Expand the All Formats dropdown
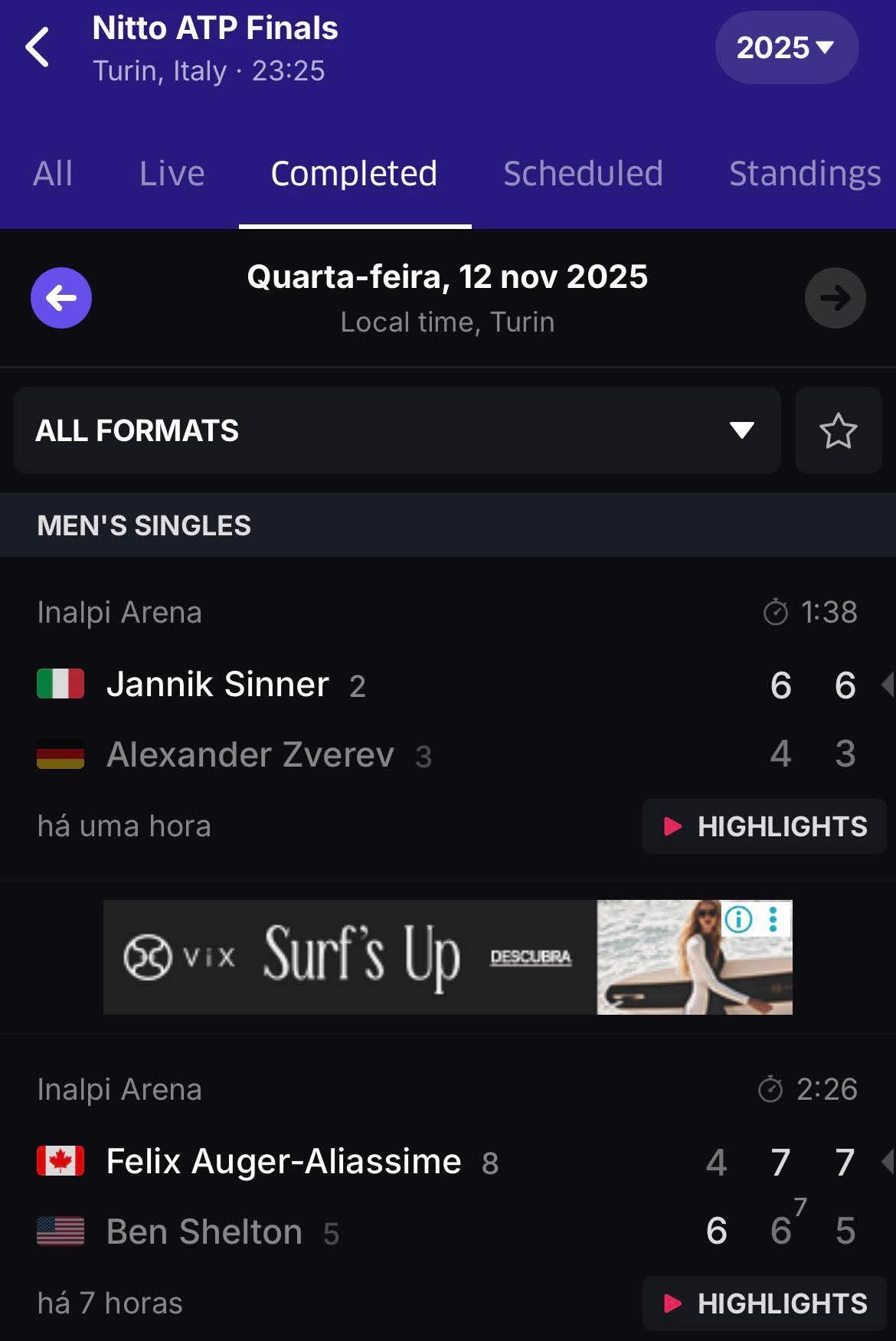The width and height of the screenshot is (896, 1341). pyautogui.click(x=397, y=430)
